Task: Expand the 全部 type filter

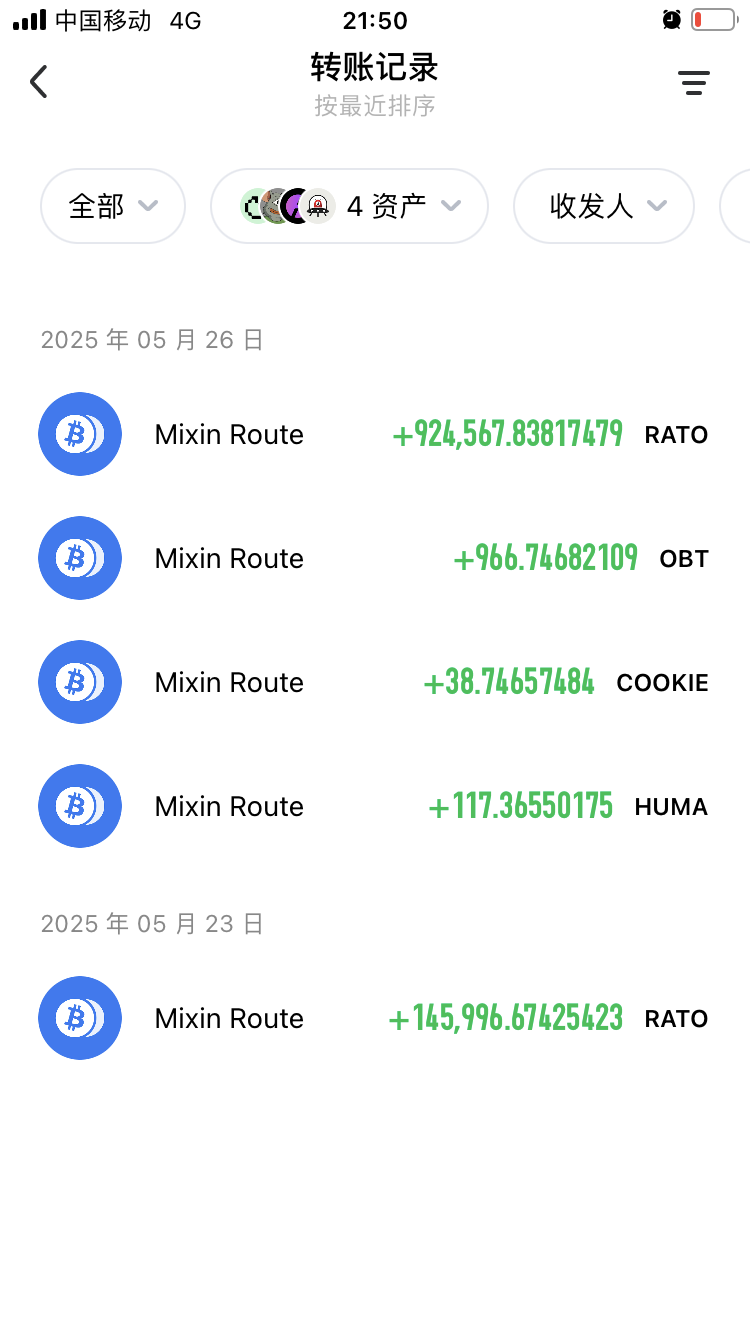Action: 113,206
